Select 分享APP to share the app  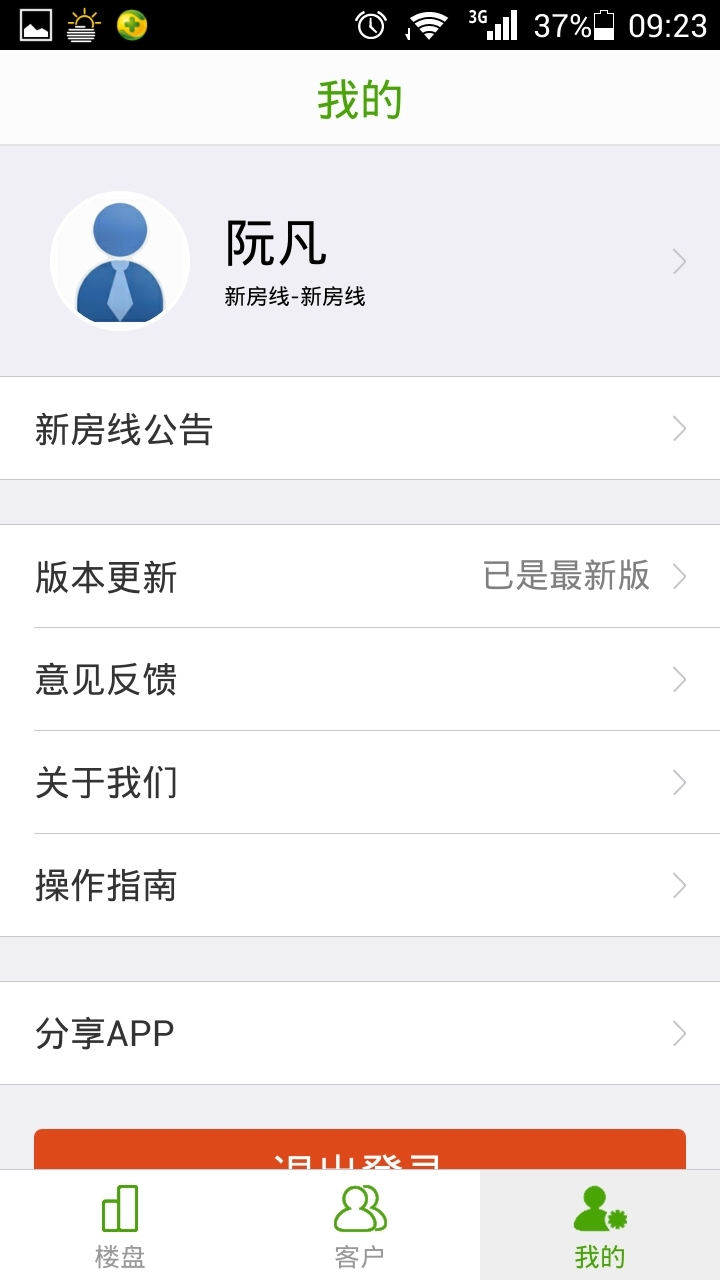pos(360,1033)
